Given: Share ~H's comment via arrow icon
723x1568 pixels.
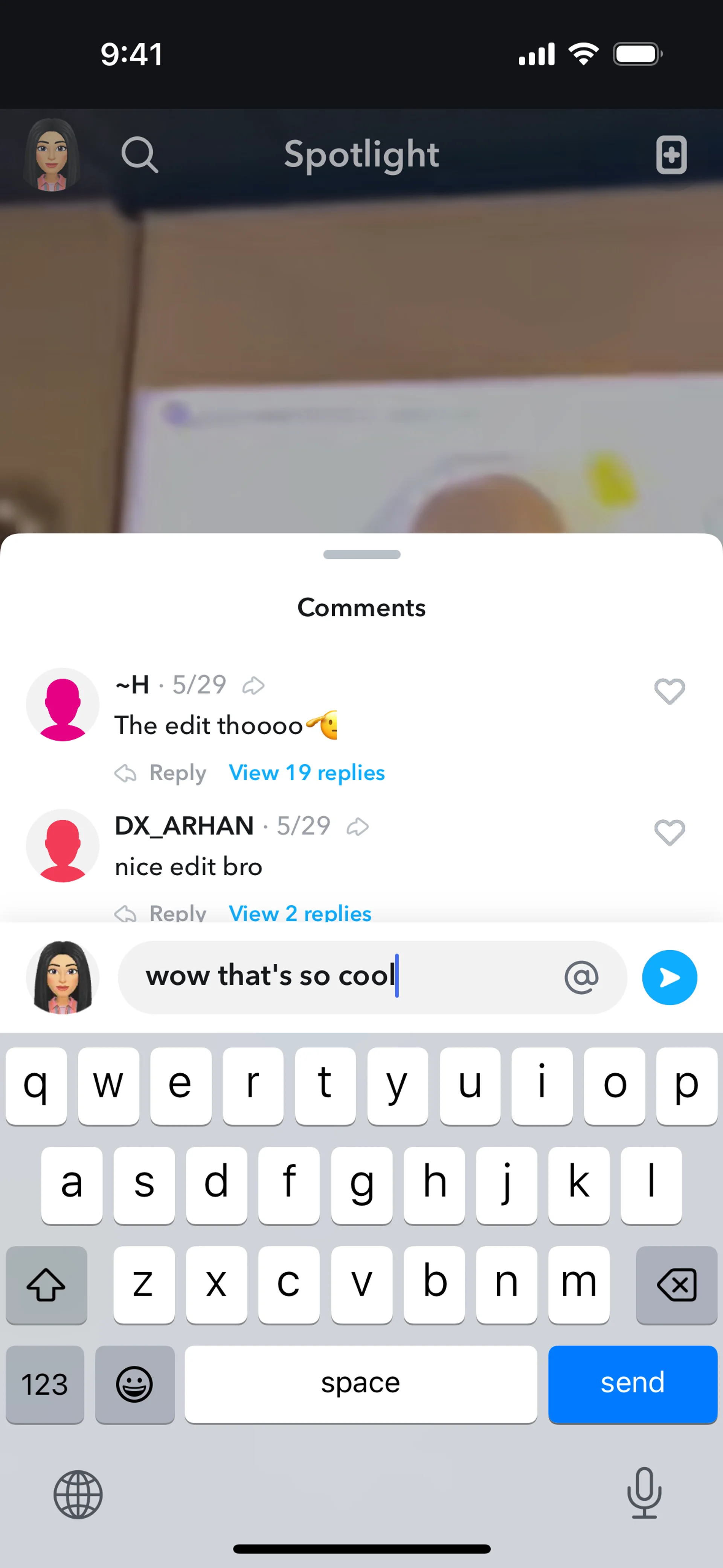Looking at the screenshot, I should [x=253, y=686].
